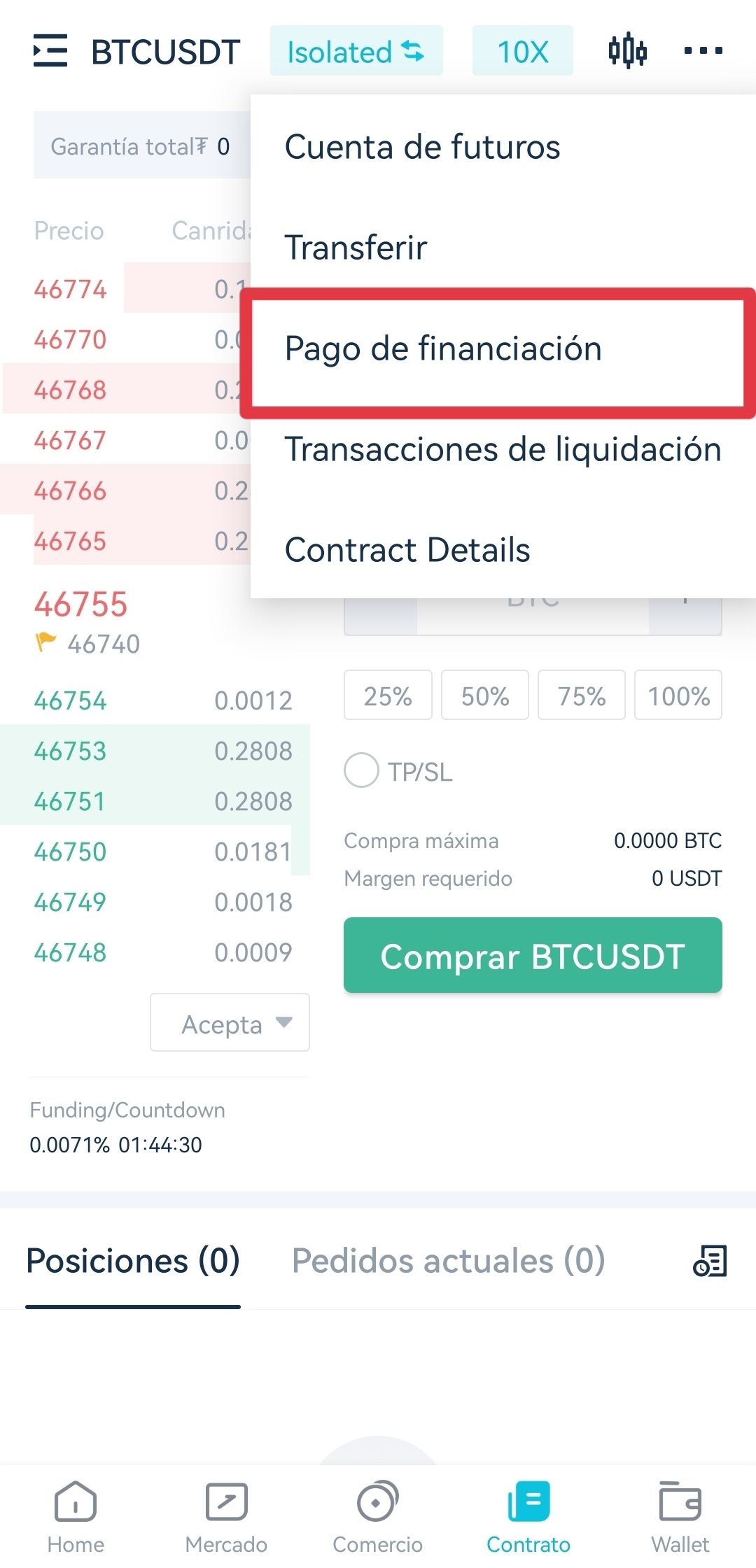Image resolution: width=756 pixels, height=1568 pixels.
Task: Choose the 100% amount option
Action: point(678,695)
